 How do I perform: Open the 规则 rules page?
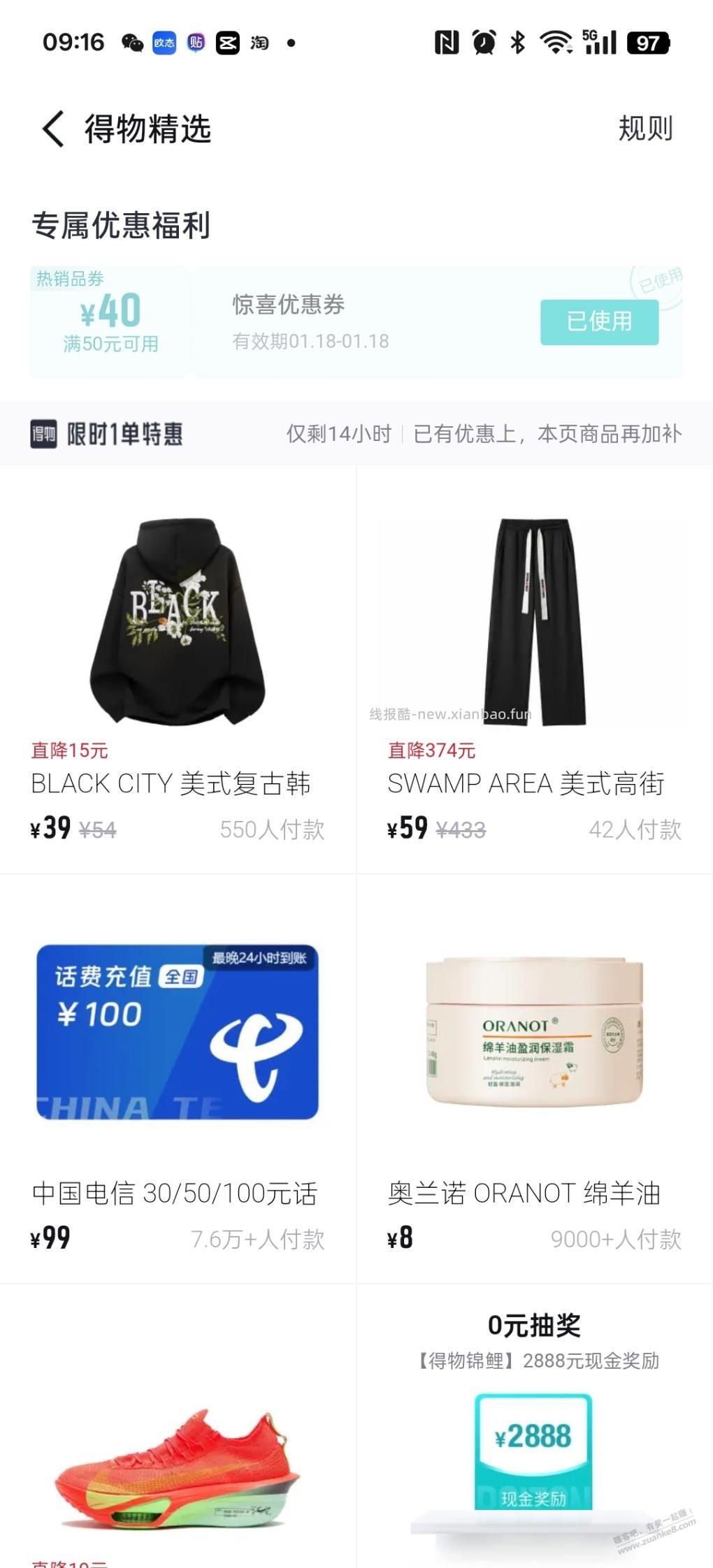pyautogui.click(x=644, y=129)
